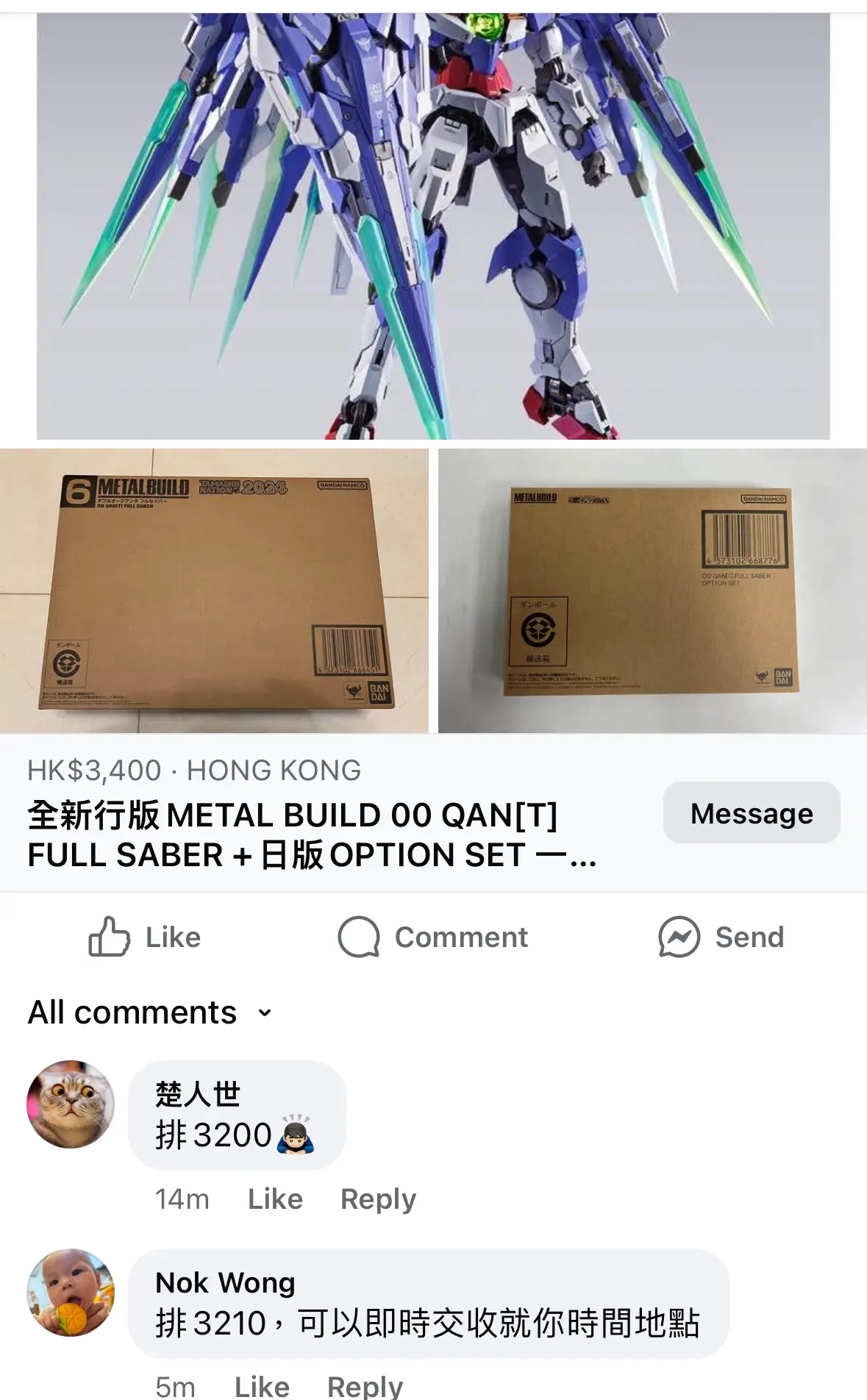View Nok Wong's profile picture
Image resolution: width=867 pixels, height=1400 pixels.
[71, 1292]
